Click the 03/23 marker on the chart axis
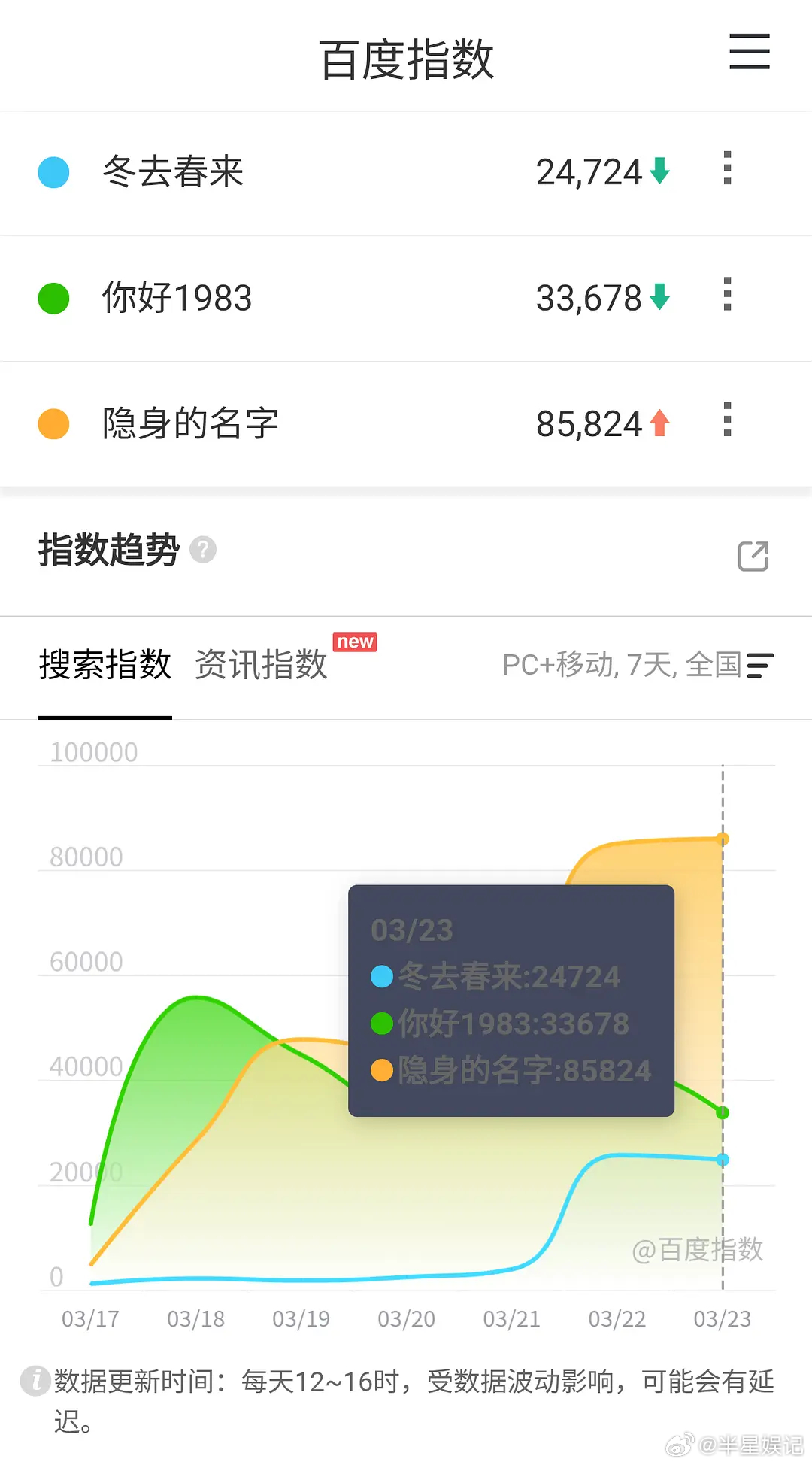 [x=721, y=1318]
